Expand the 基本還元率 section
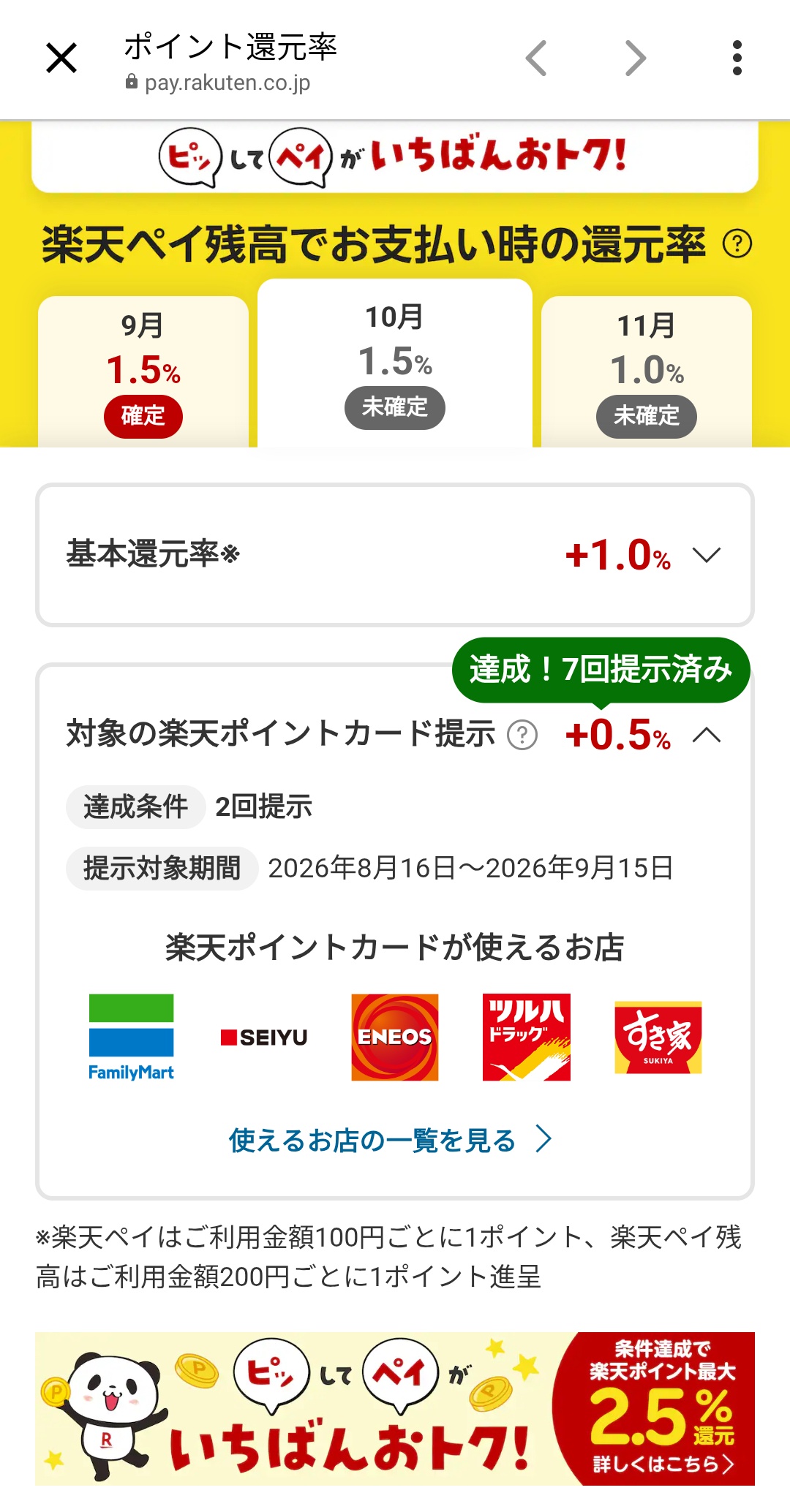 tap(395, 554)
